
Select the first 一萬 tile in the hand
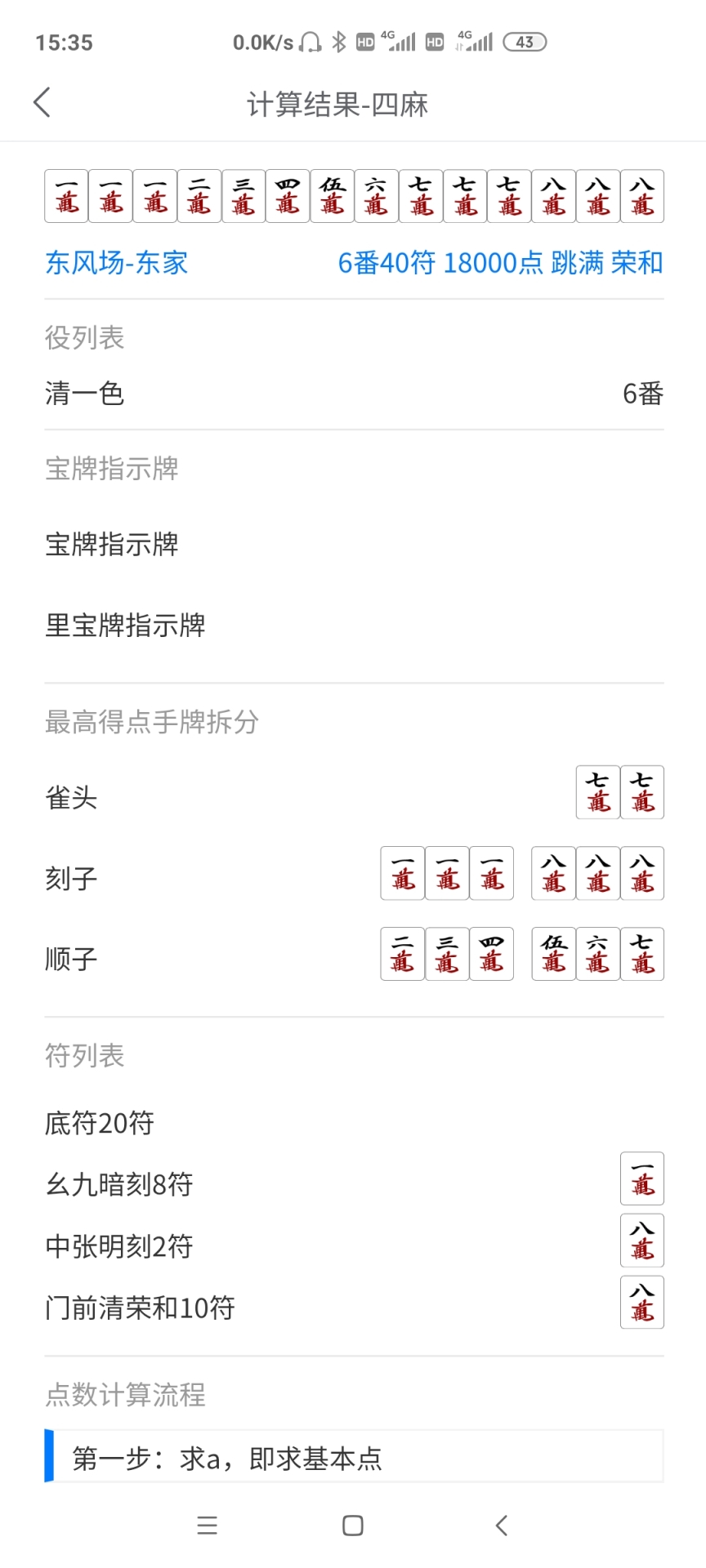click(x=65, y=195)
